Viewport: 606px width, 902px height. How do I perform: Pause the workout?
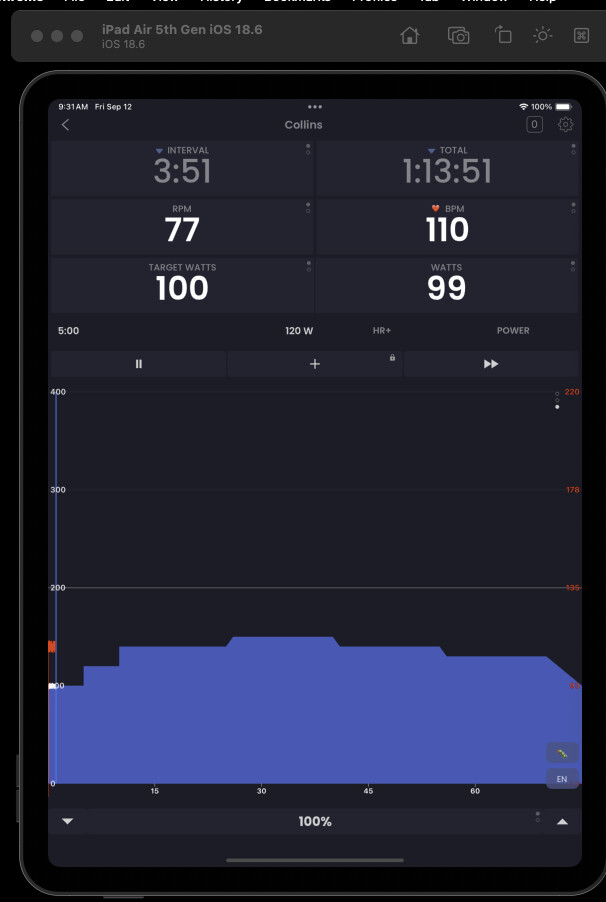click(138, 364)
